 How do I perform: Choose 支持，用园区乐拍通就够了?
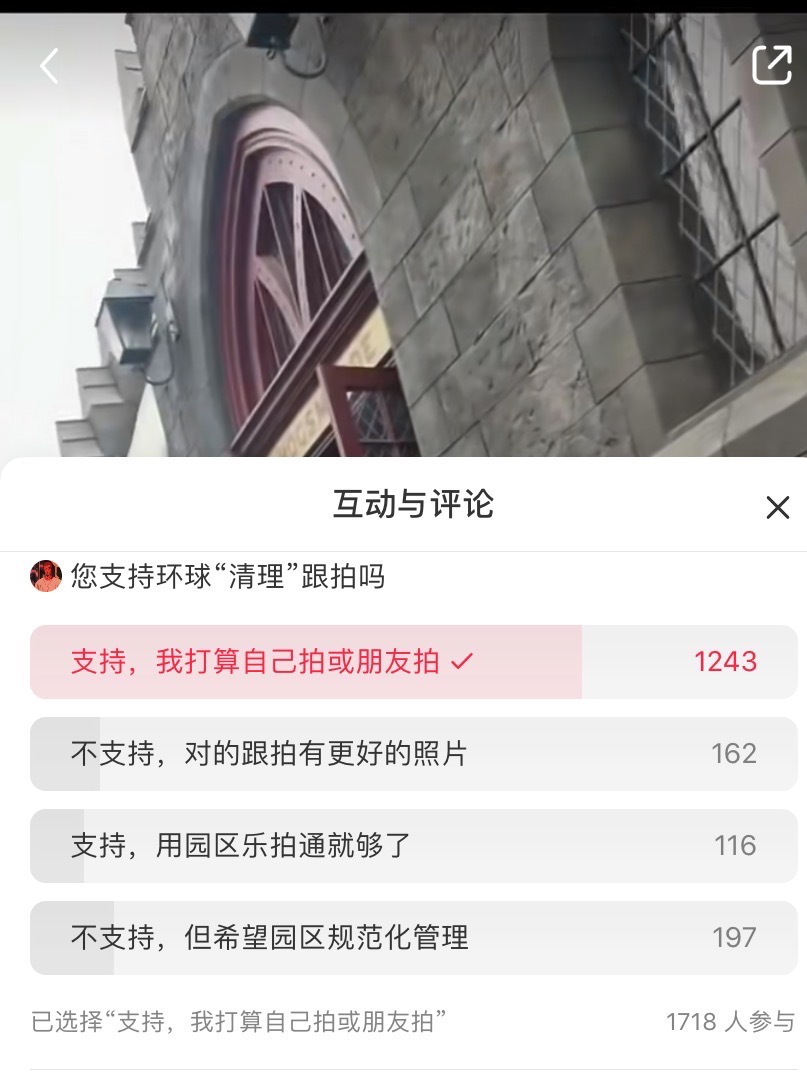click(413, 846)
